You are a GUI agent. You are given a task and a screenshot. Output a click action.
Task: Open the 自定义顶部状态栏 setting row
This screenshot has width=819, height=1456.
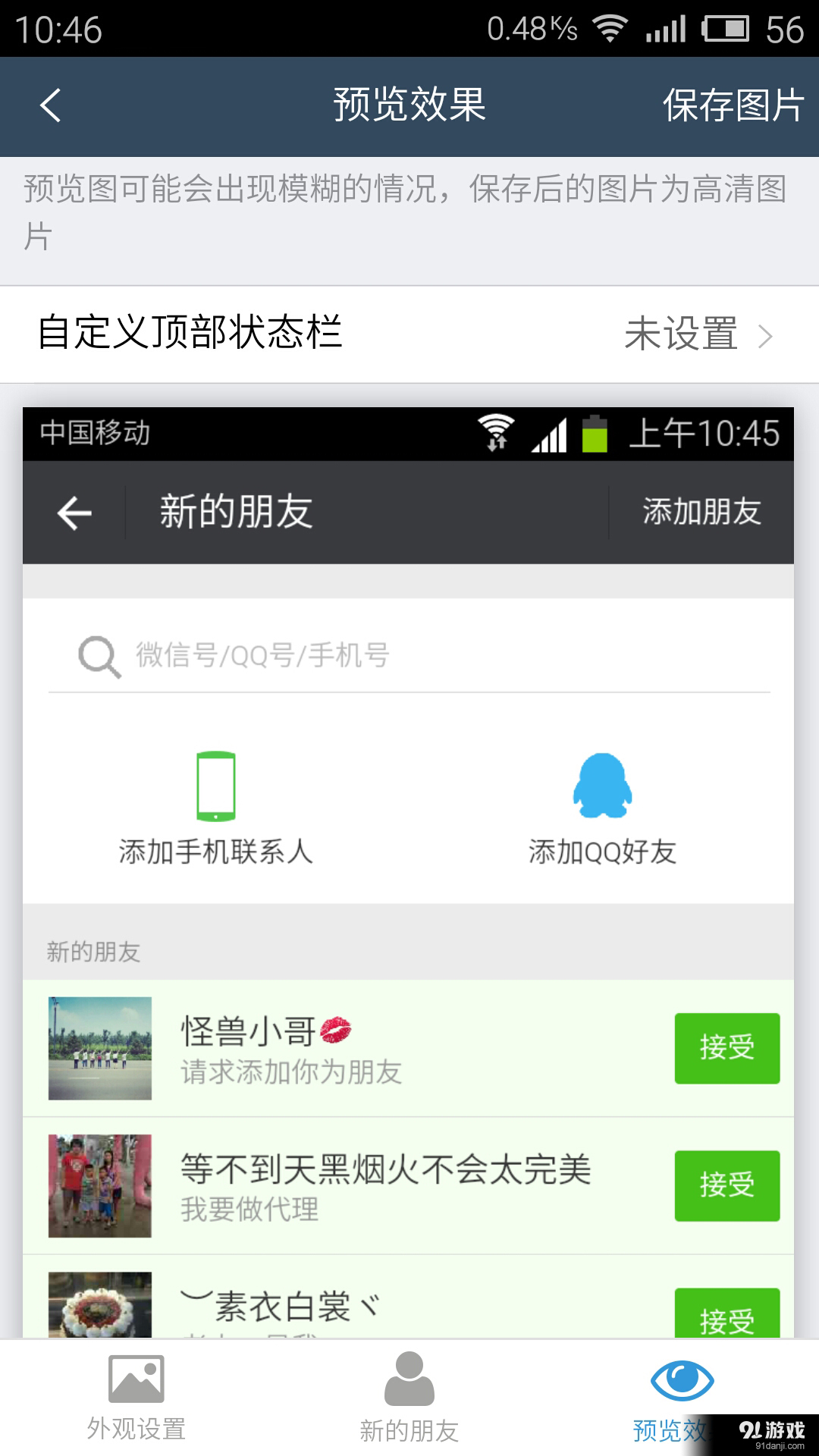pyautogui.click(x=409, y=334)
